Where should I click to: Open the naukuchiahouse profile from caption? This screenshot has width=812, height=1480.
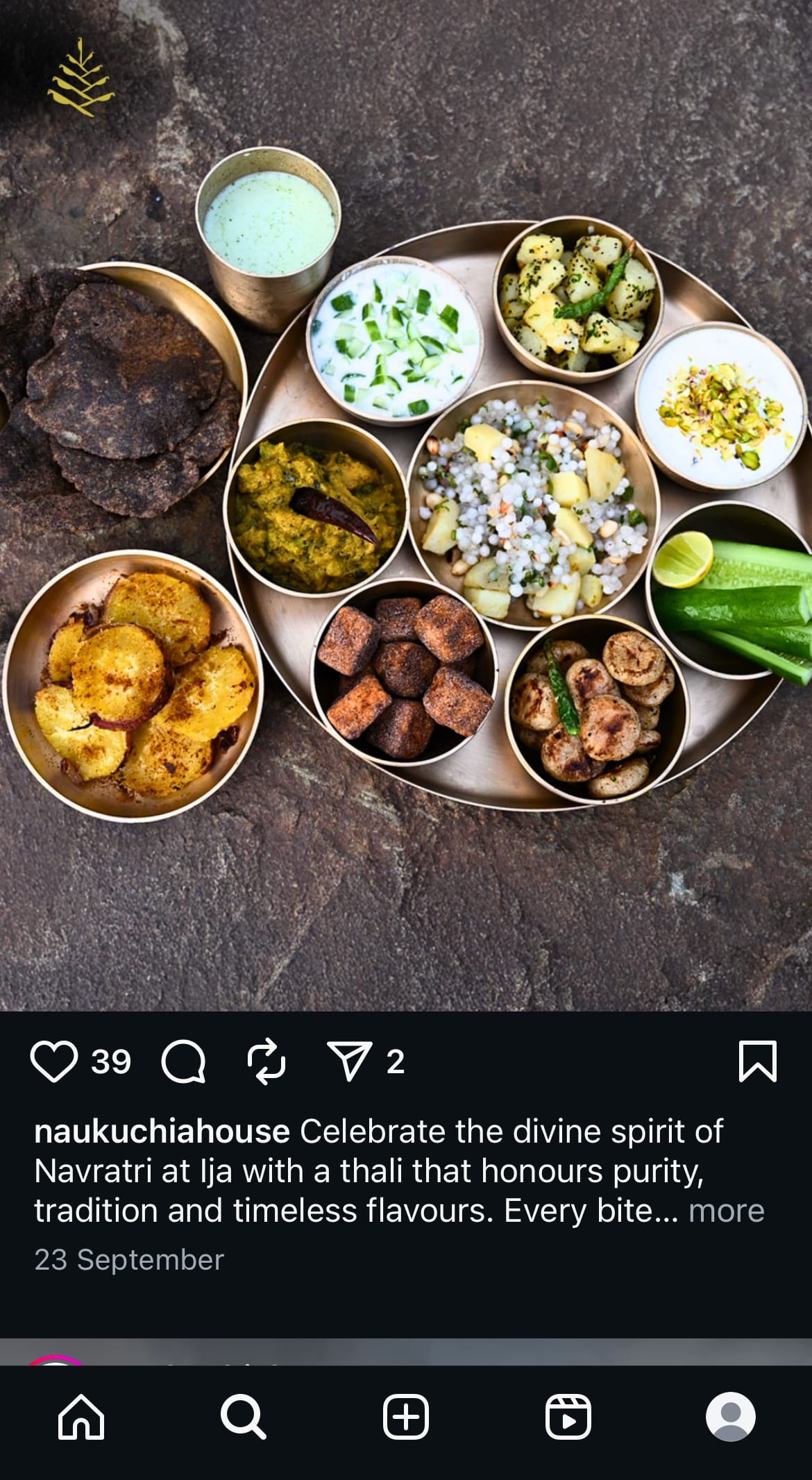pyautogui.click(x=162, y=1132)
